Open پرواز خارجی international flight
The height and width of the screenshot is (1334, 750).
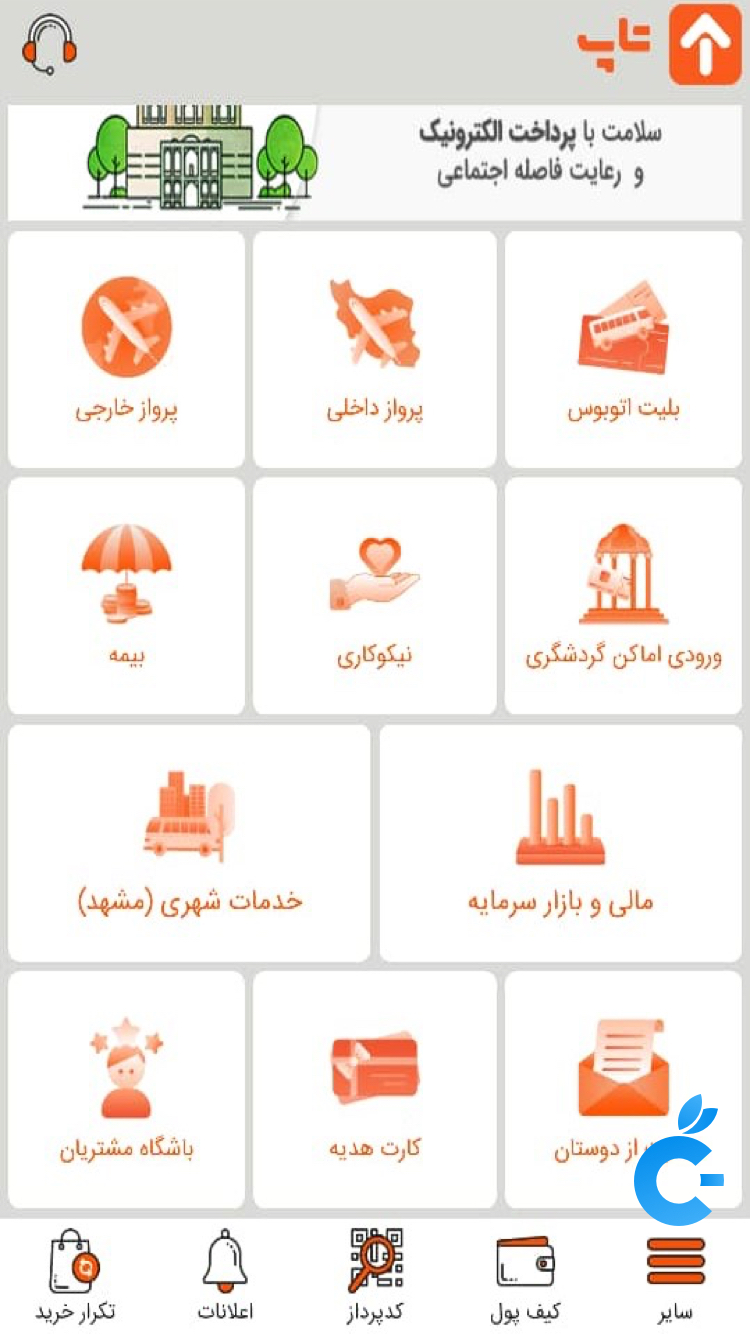point(127,350)
